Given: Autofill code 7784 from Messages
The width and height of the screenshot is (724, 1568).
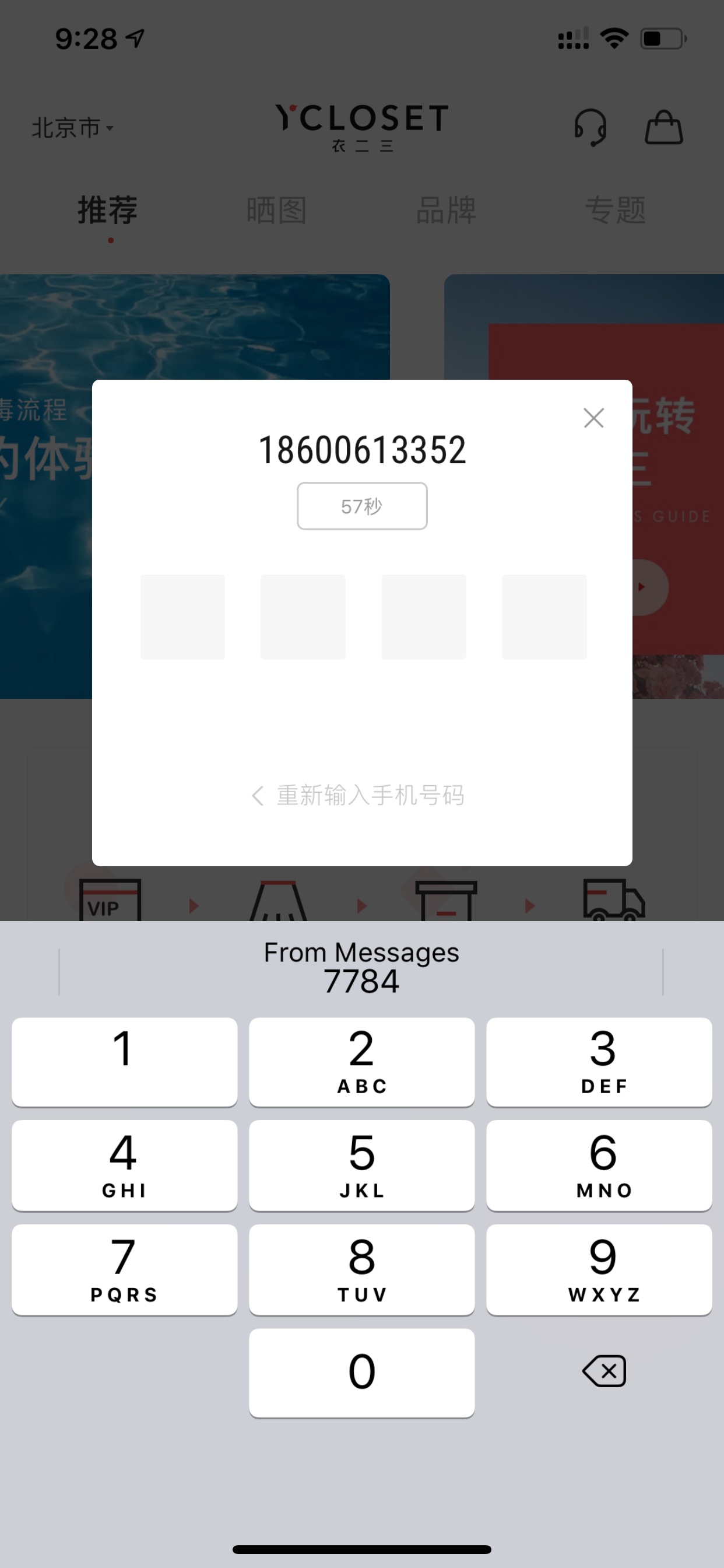Looking at the screenshot, I should [x=361, y=967].
